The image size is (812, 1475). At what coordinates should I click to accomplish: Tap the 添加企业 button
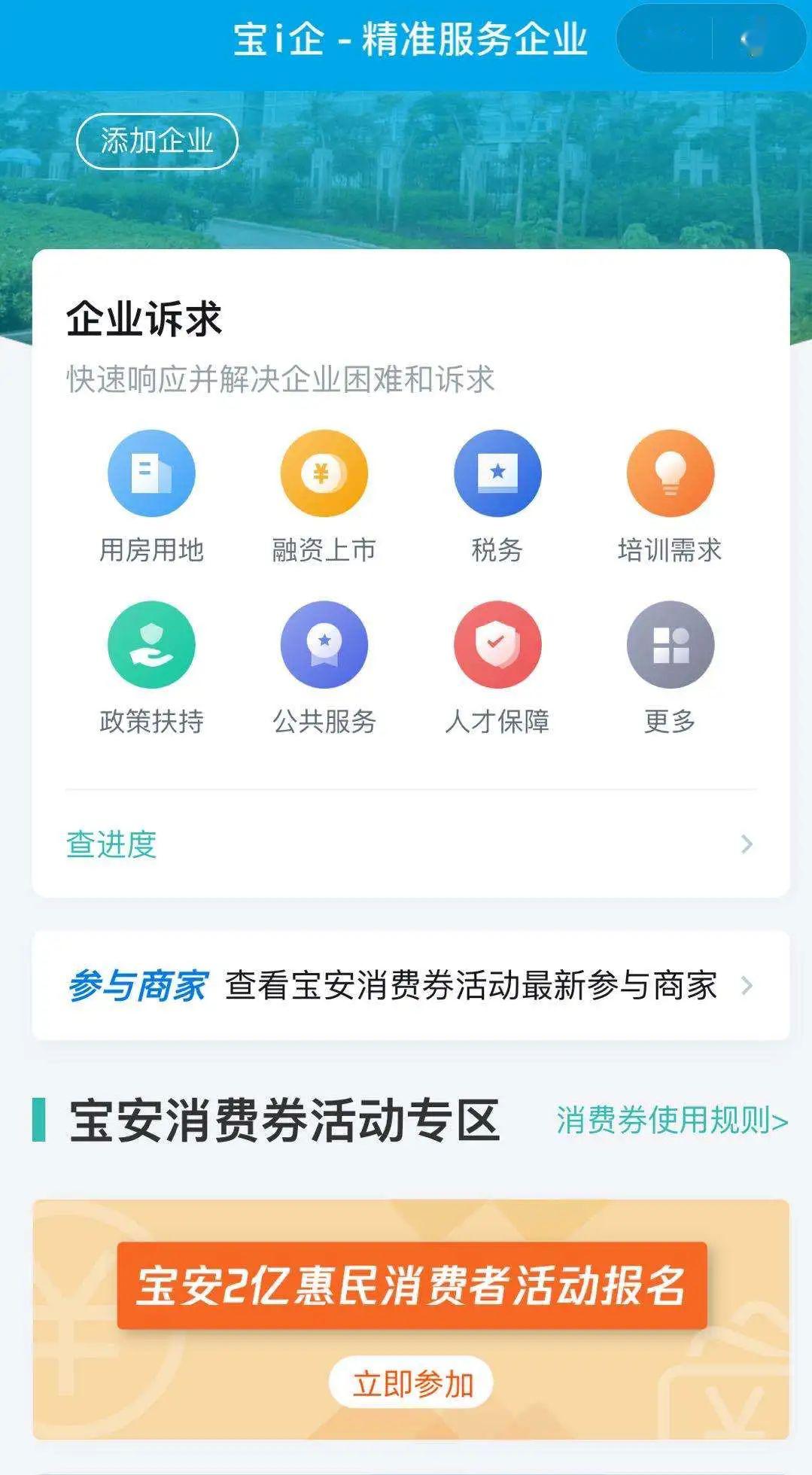click(157, 141)
